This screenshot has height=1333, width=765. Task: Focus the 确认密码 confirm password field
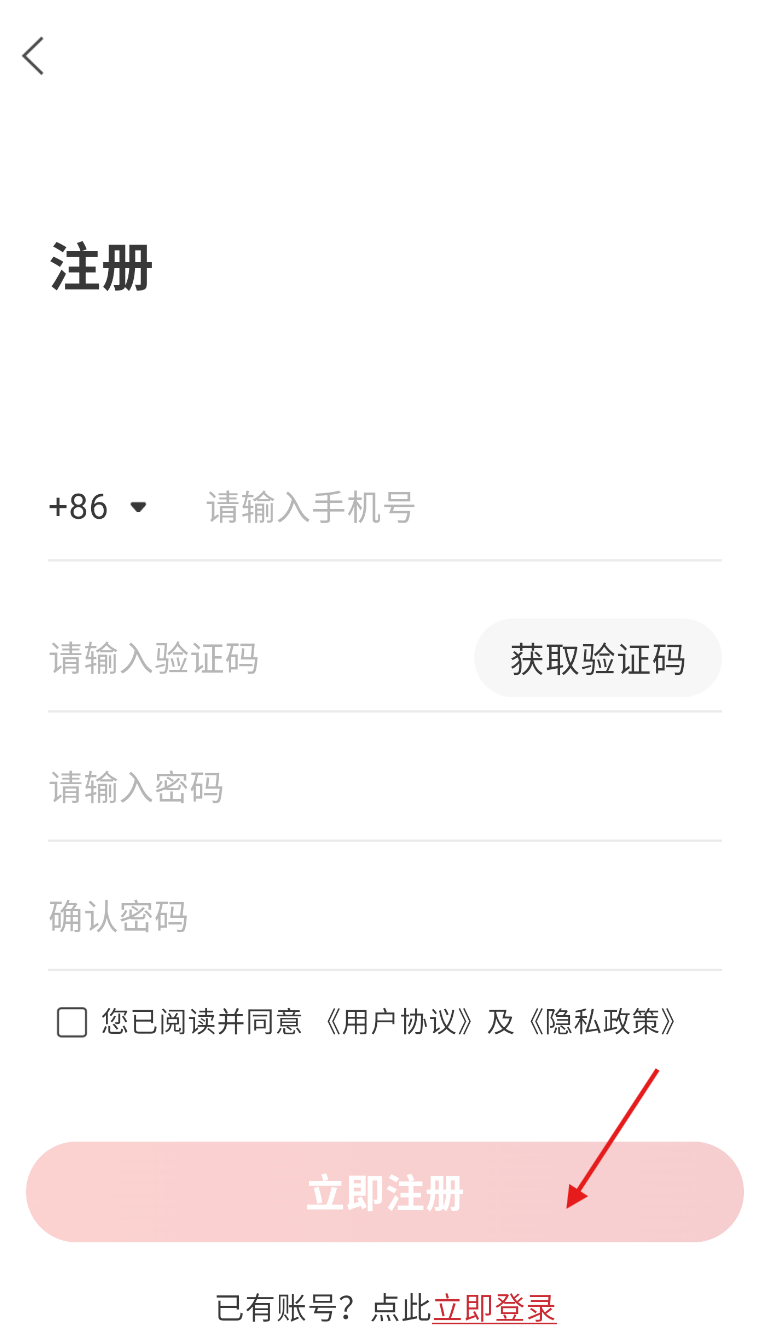[384, 916]
